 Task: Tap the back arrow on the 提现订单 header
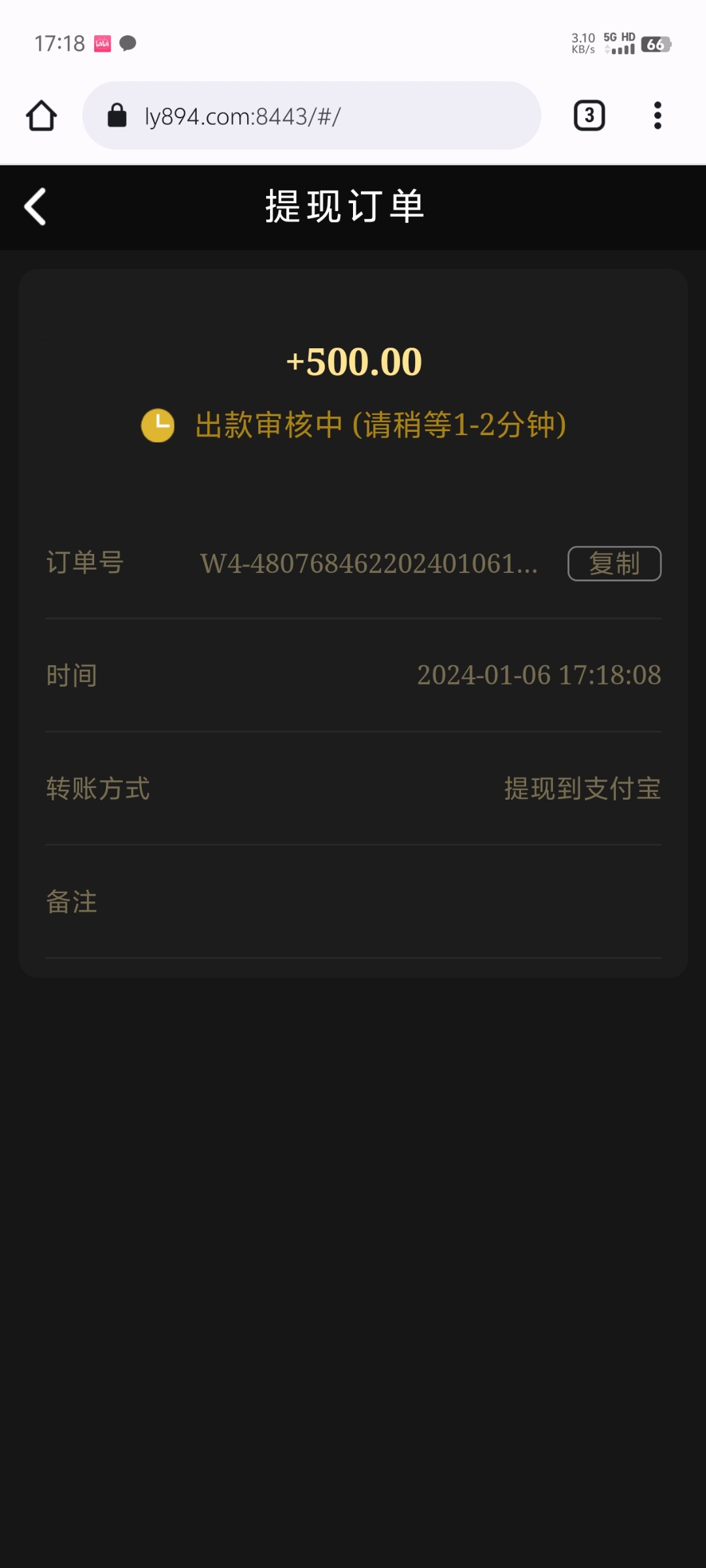(x=34, y=206)
